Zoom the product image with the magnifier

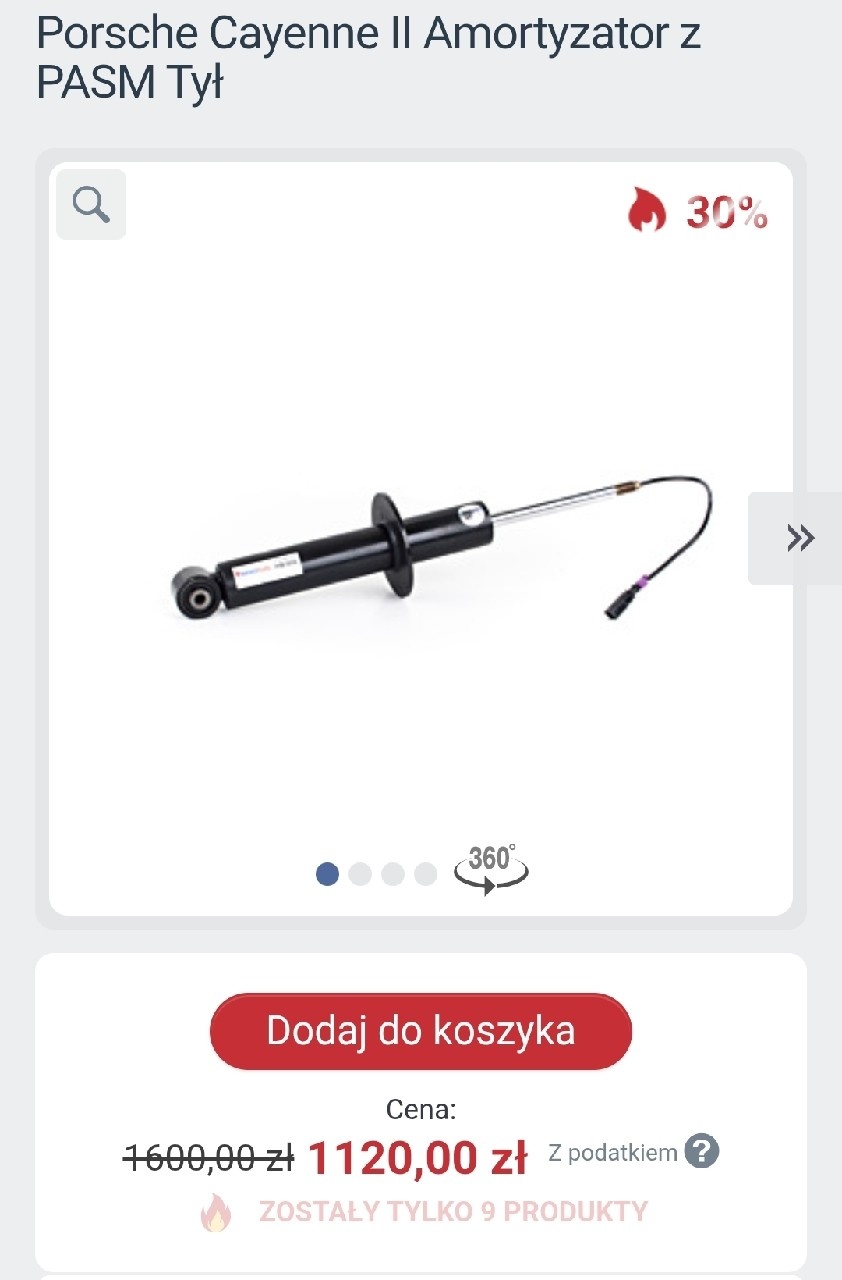(91, 205)
